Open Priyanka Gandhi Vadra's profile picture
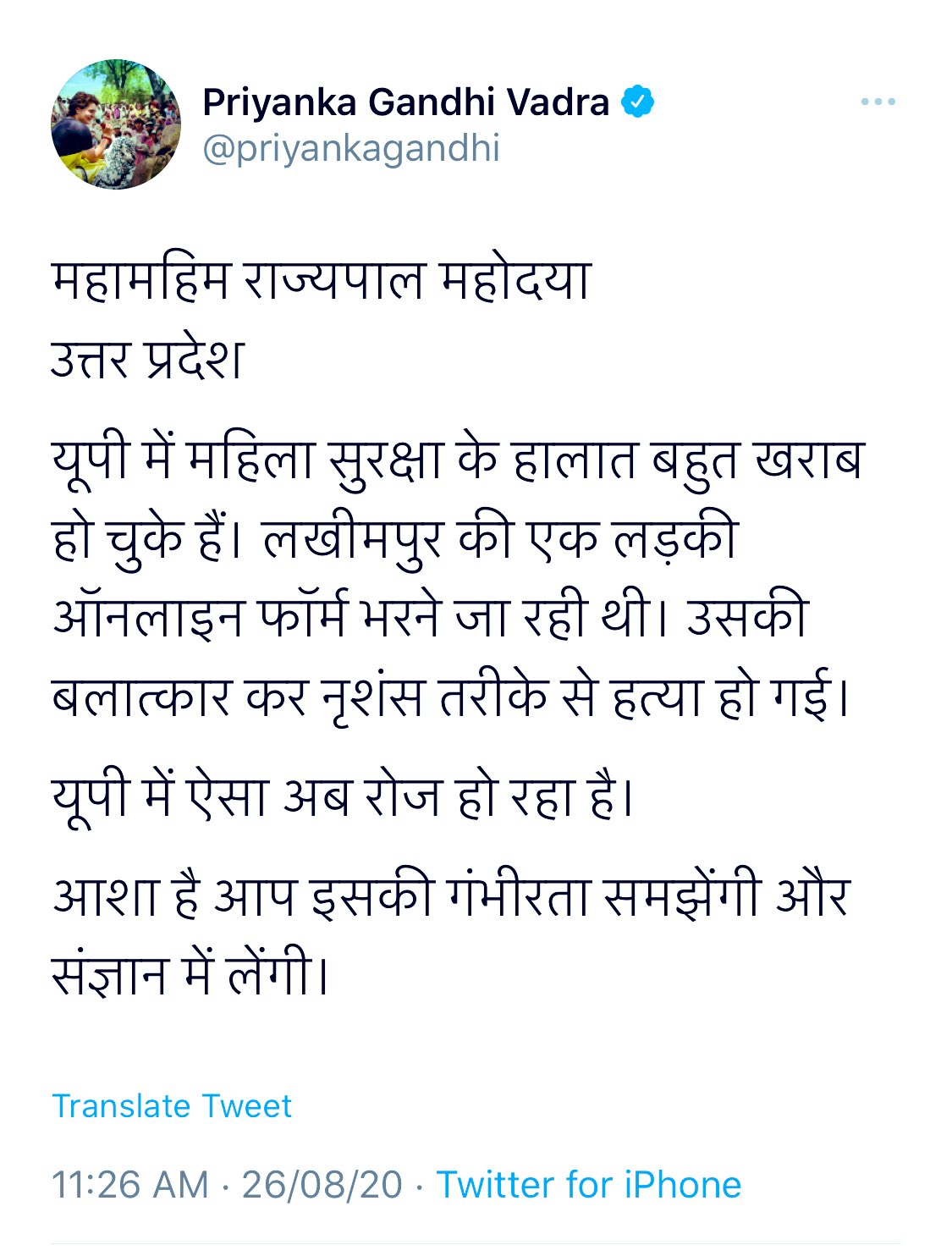 click(x=115, y=124)
